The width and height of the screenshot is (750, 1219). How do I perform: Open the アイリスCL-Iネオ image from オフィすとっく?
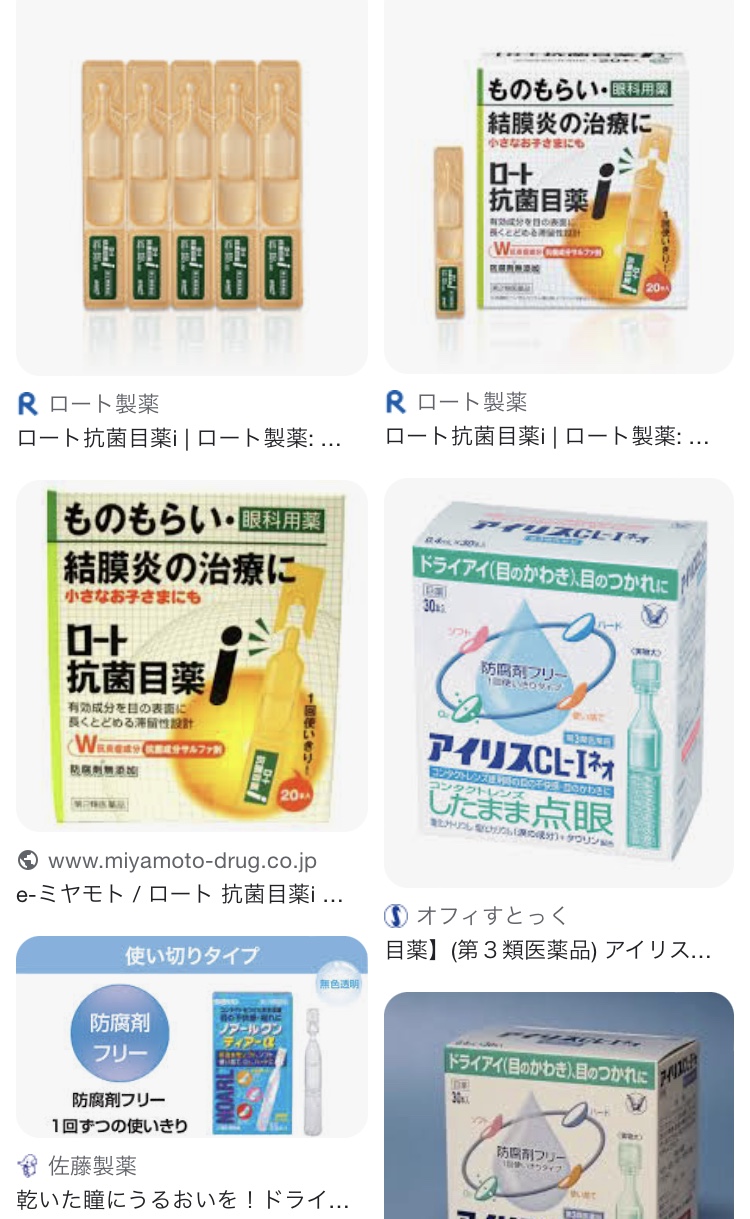[558, 682]
